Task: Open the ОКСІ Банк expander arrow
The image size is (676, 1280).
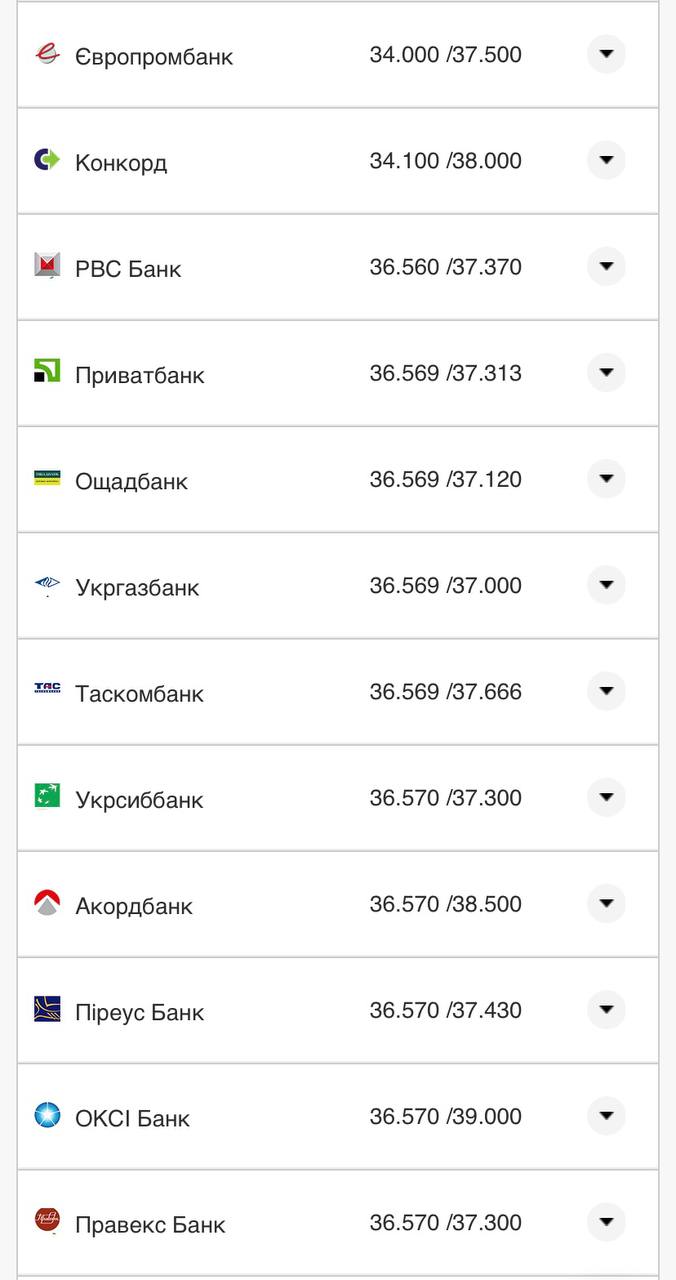Action: click(x=606, y=1116)
